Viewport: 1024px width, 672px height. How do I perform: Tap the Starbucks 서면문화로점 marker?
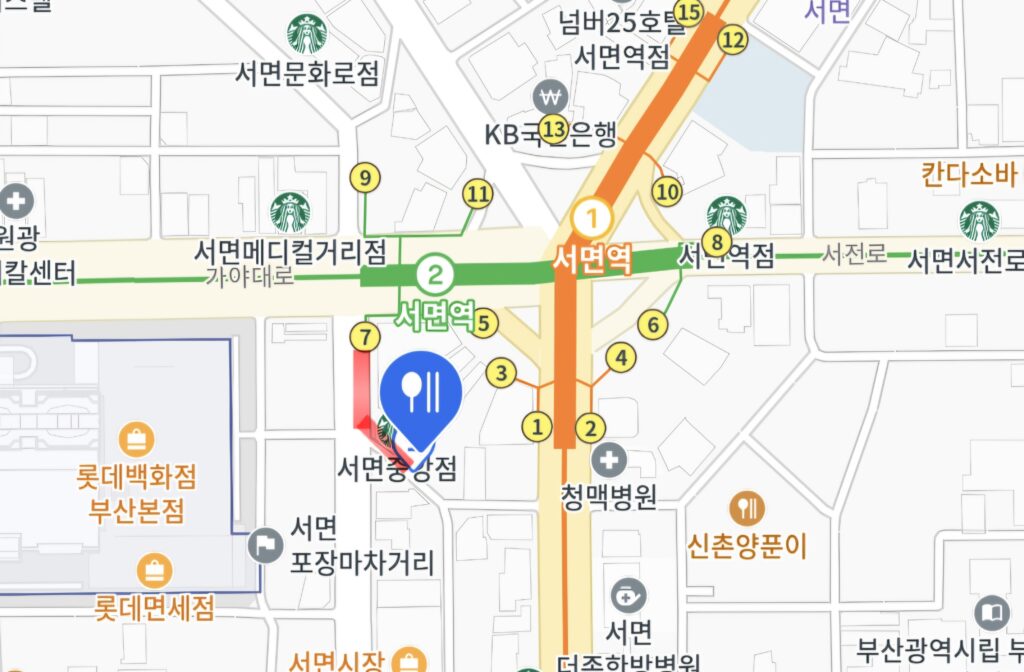307,34
